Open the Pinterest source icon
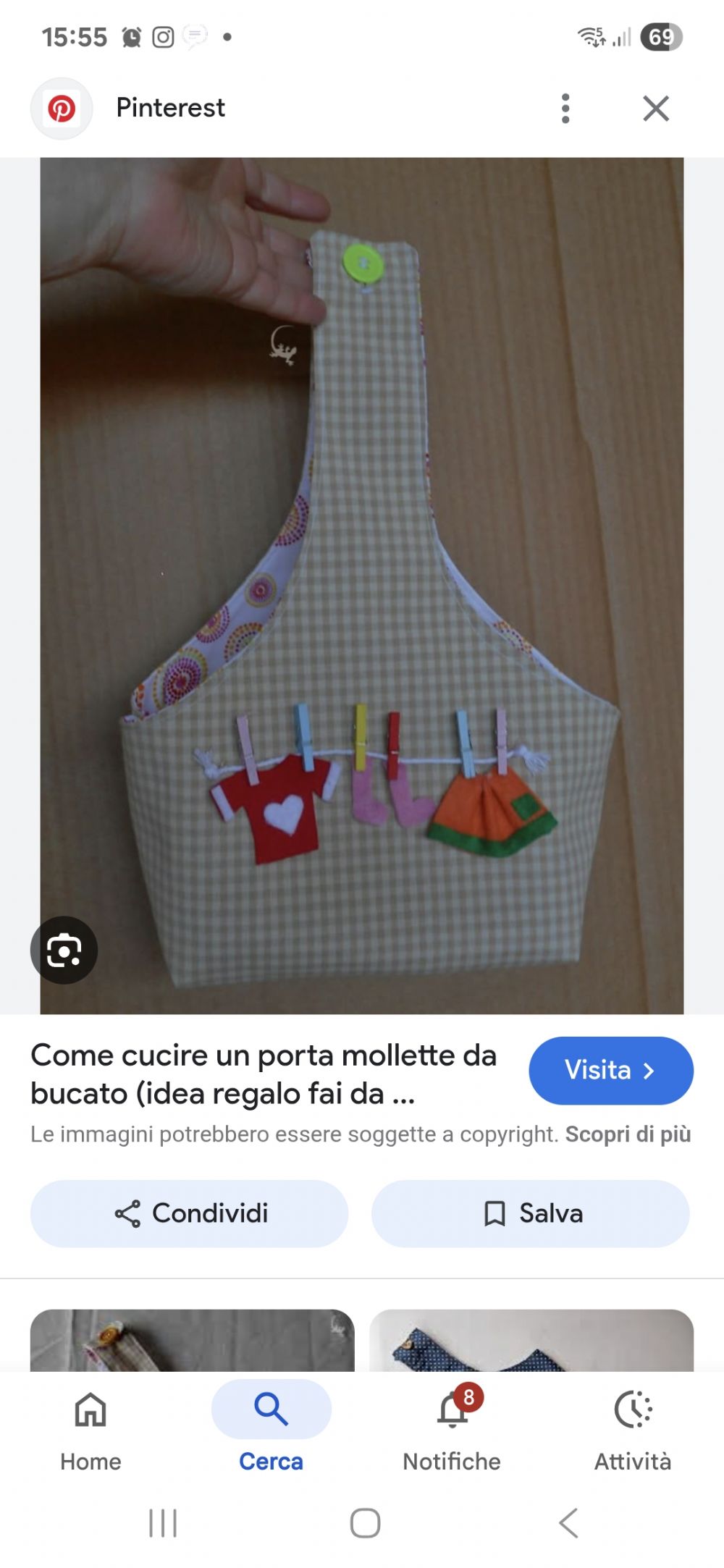Image resolution: width=724 pixels, height=1568 pixels. coord(62,109)
